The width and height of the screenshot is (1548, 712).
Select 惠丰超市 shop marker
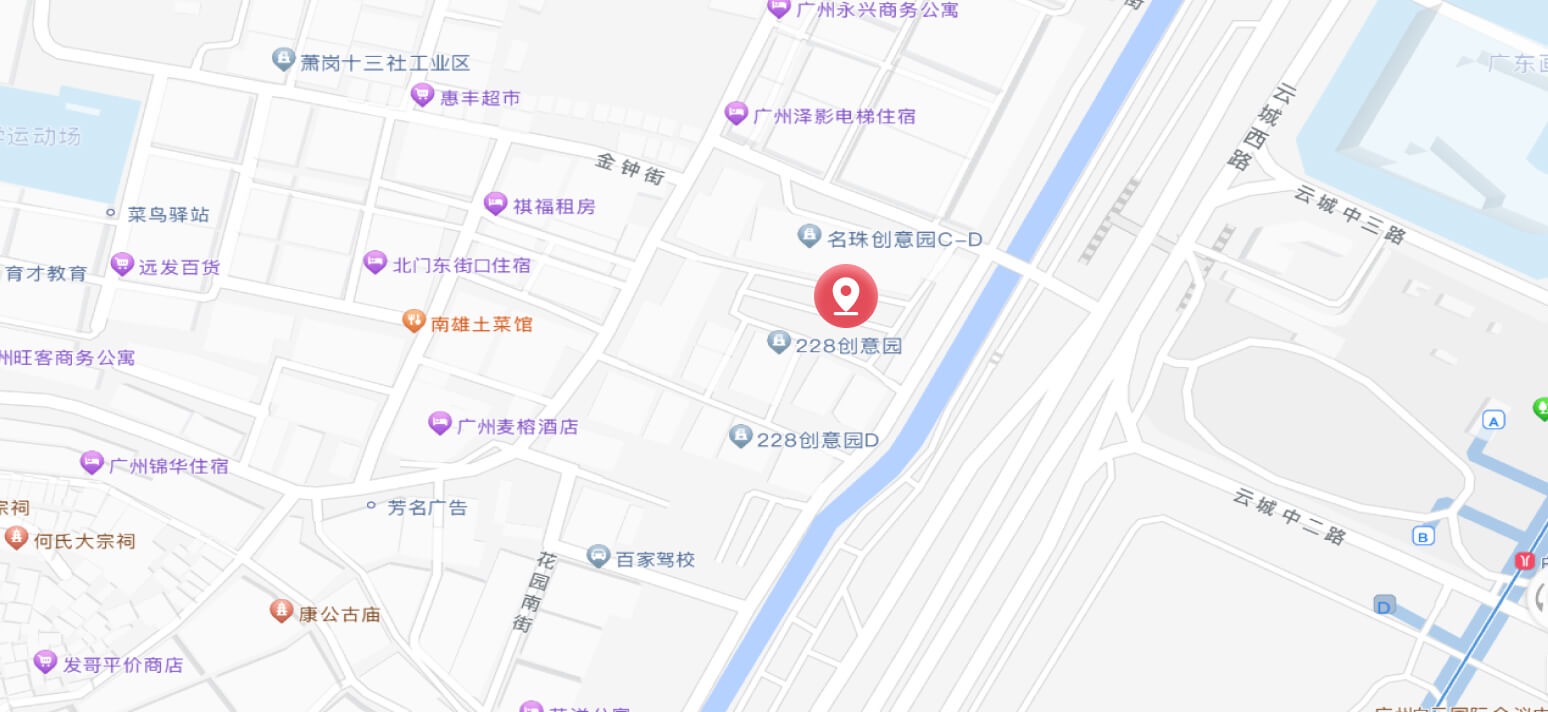click(x=422, y=96)
